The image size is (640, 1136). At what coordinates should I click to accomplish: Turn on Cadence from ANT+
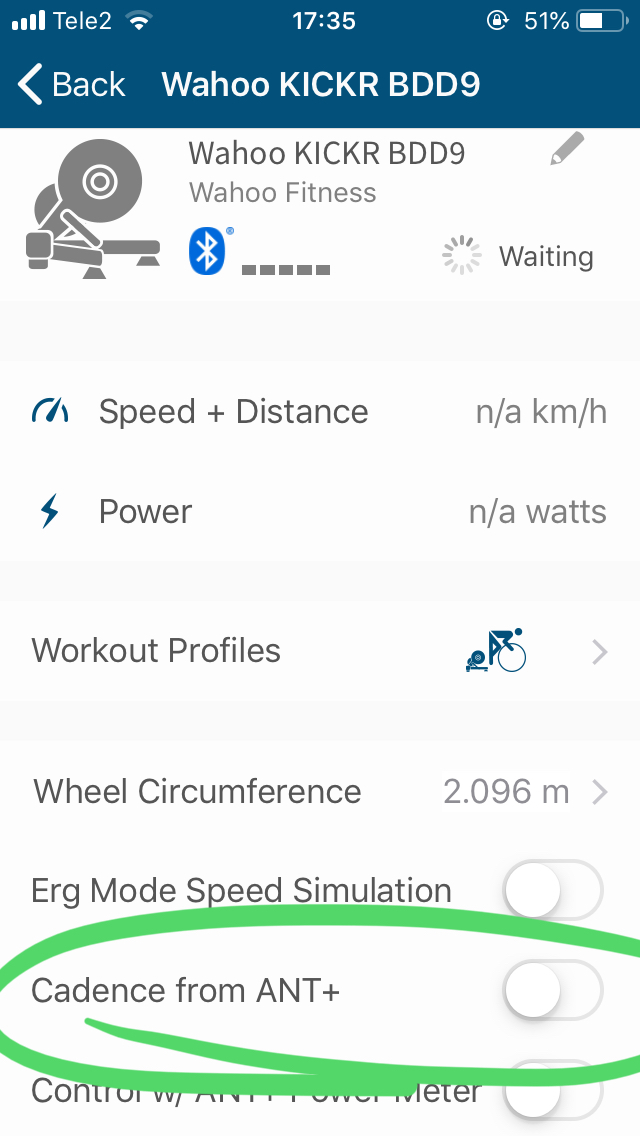pyautogui.click(x=553, y=991)
